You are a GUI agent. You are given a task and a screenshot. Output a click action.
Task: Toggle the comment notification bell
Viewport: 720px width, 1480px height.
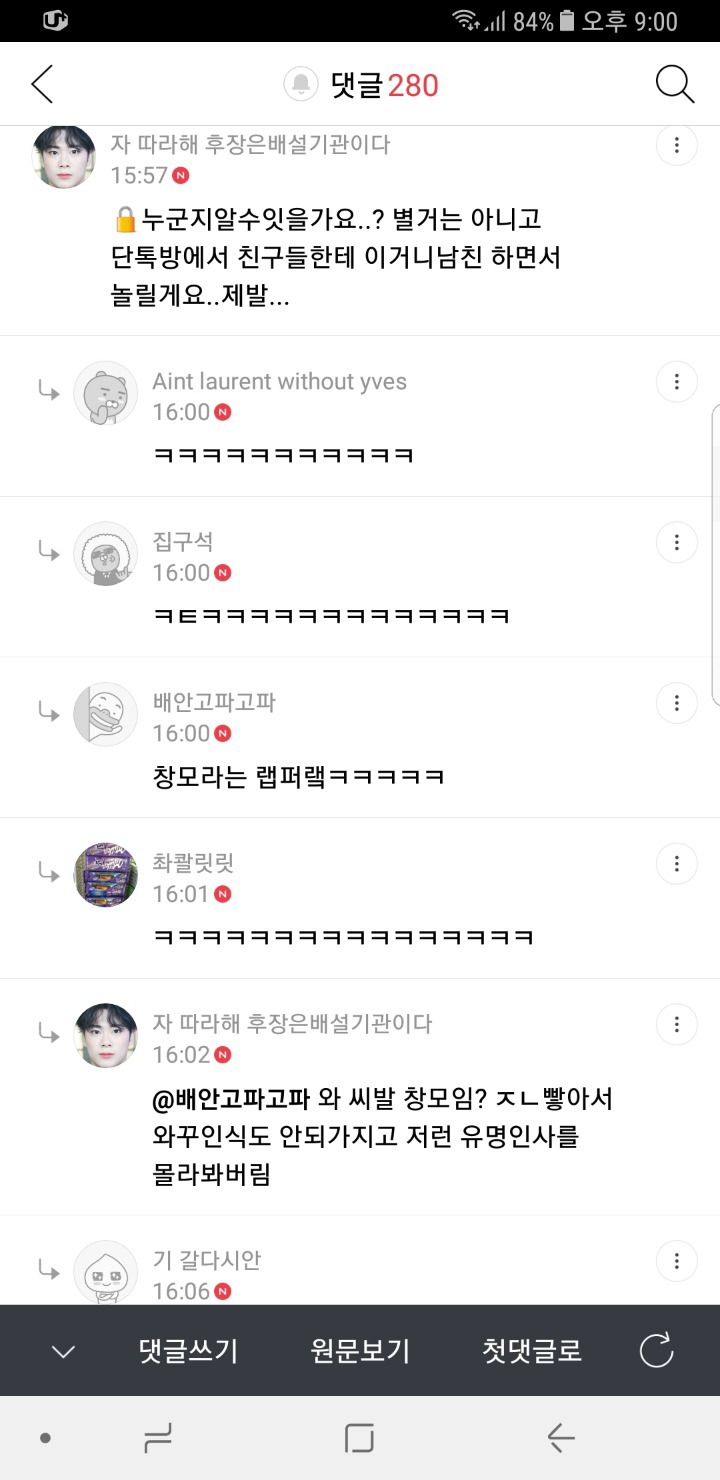300,85
